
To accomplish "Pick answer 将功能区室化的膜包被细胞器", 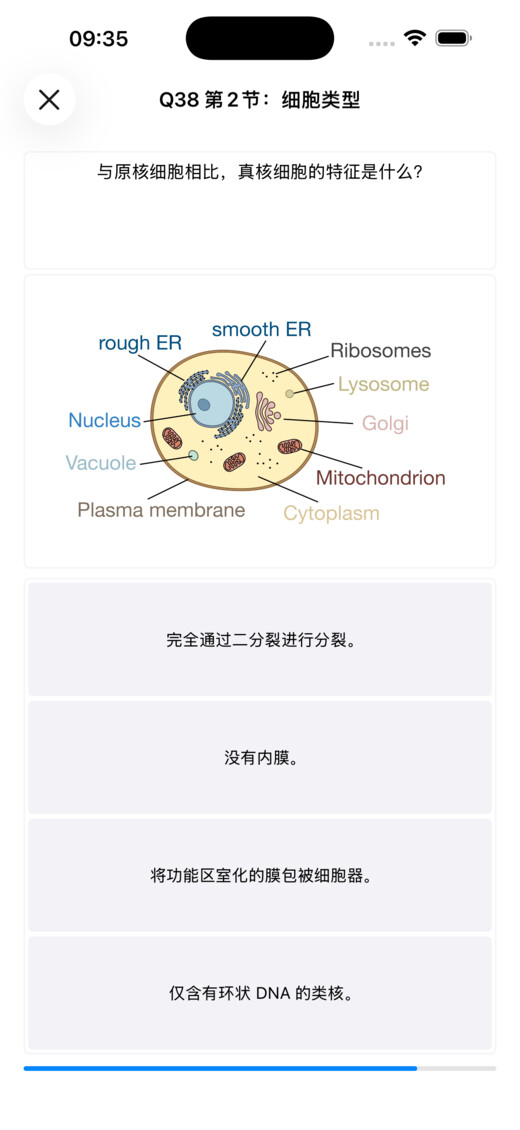I will click(260, 876).
